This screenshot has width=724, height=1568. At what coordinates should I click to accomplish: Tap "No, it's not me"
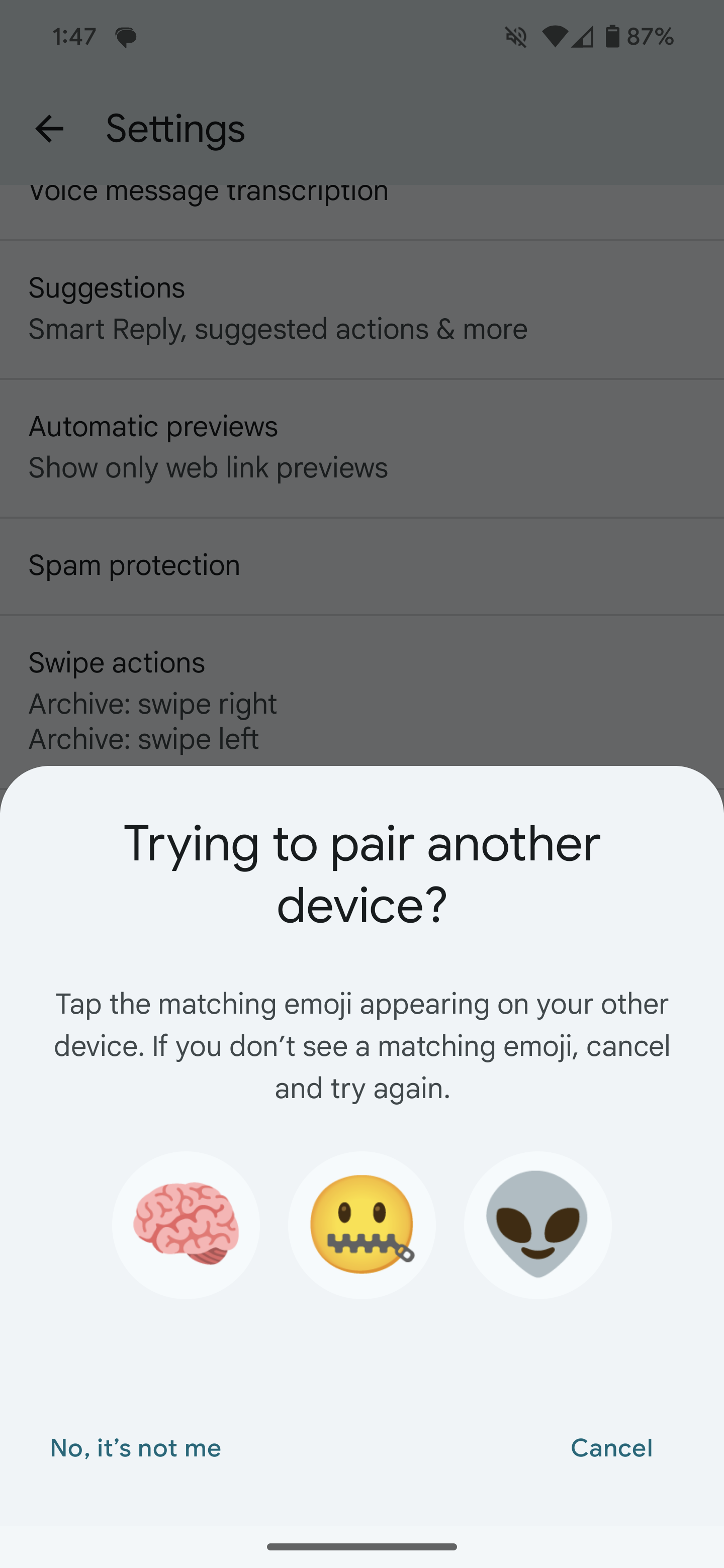pos(135,1447)
